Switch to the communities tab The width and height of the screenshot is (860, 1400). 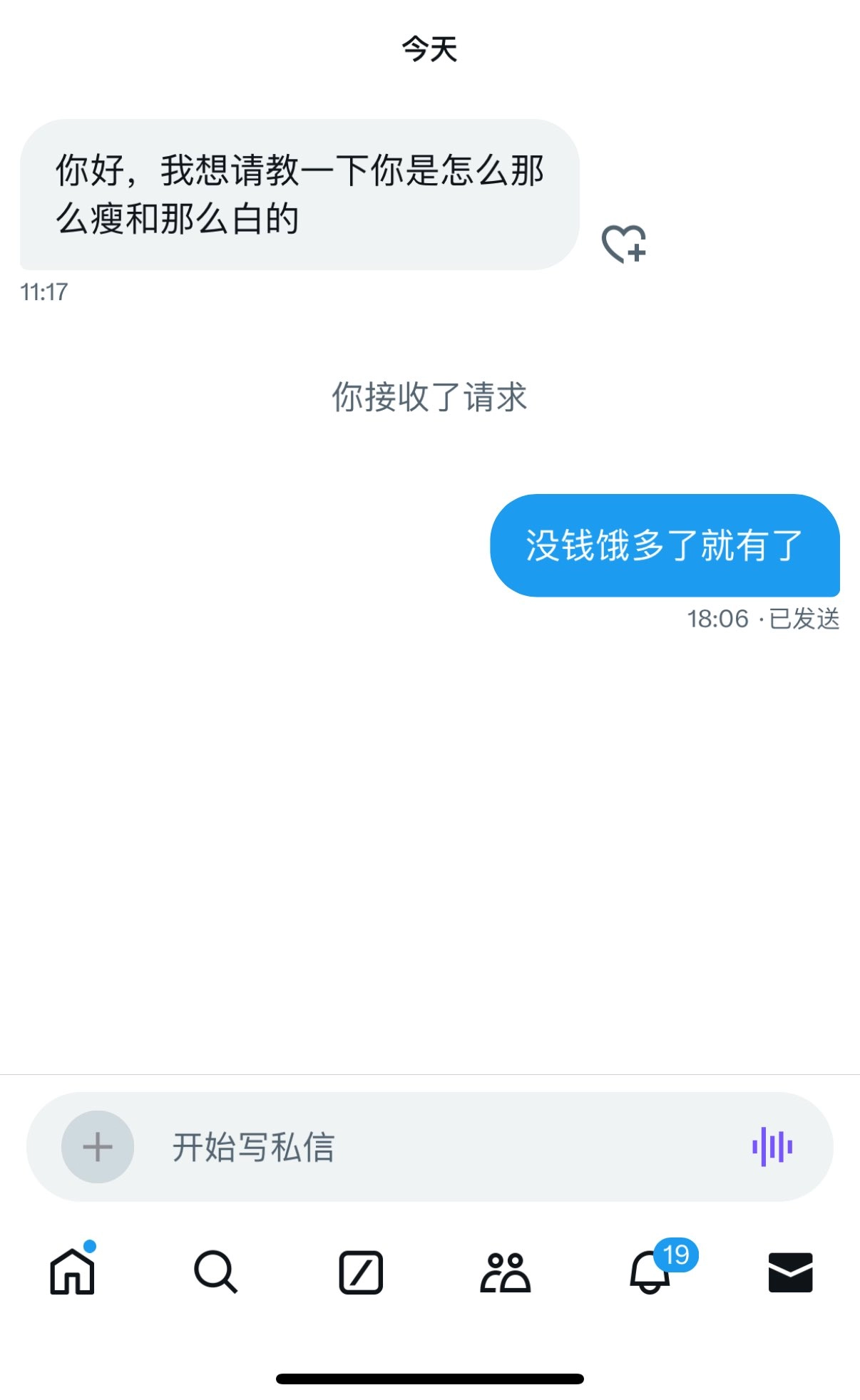[505, 1272]
